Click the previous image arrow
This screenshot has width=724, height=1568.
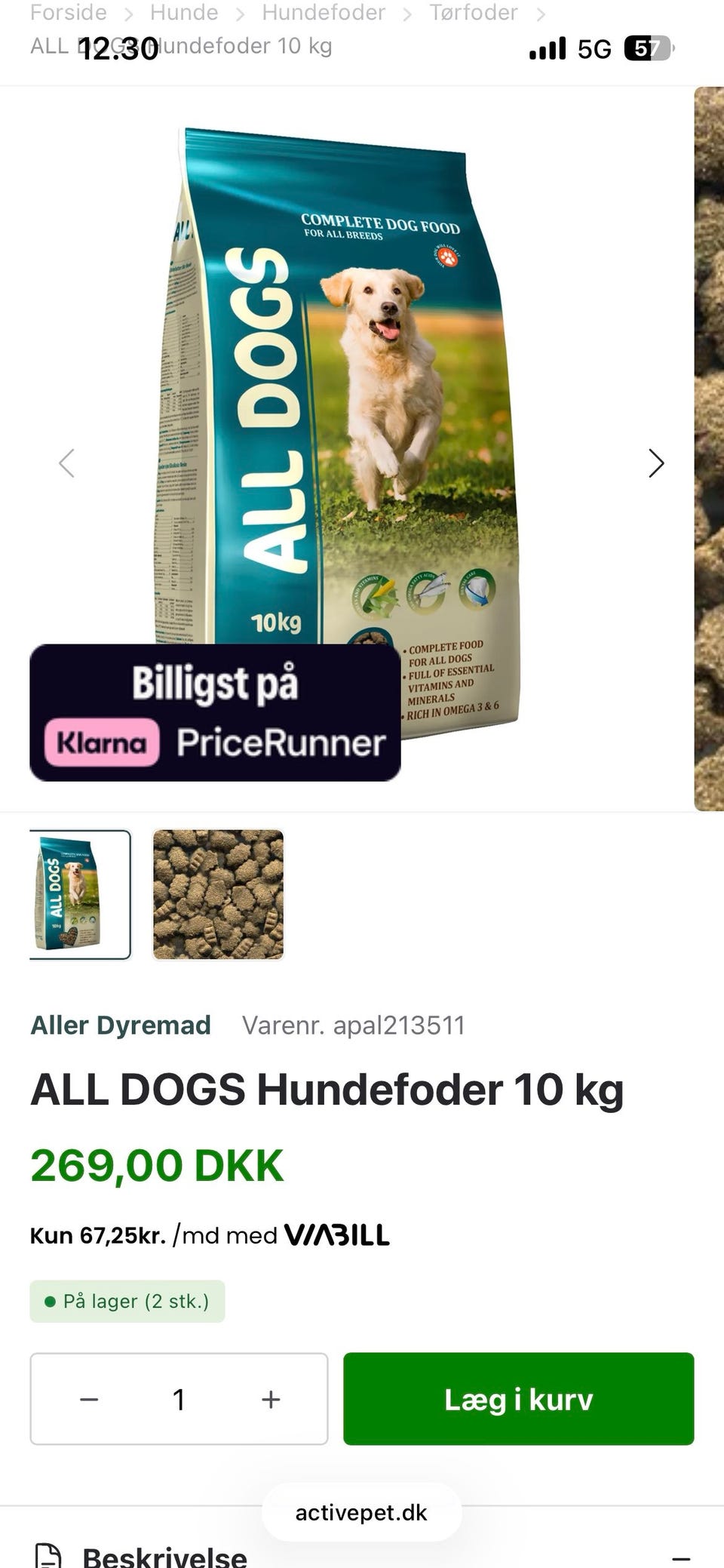tap(66, 463)
